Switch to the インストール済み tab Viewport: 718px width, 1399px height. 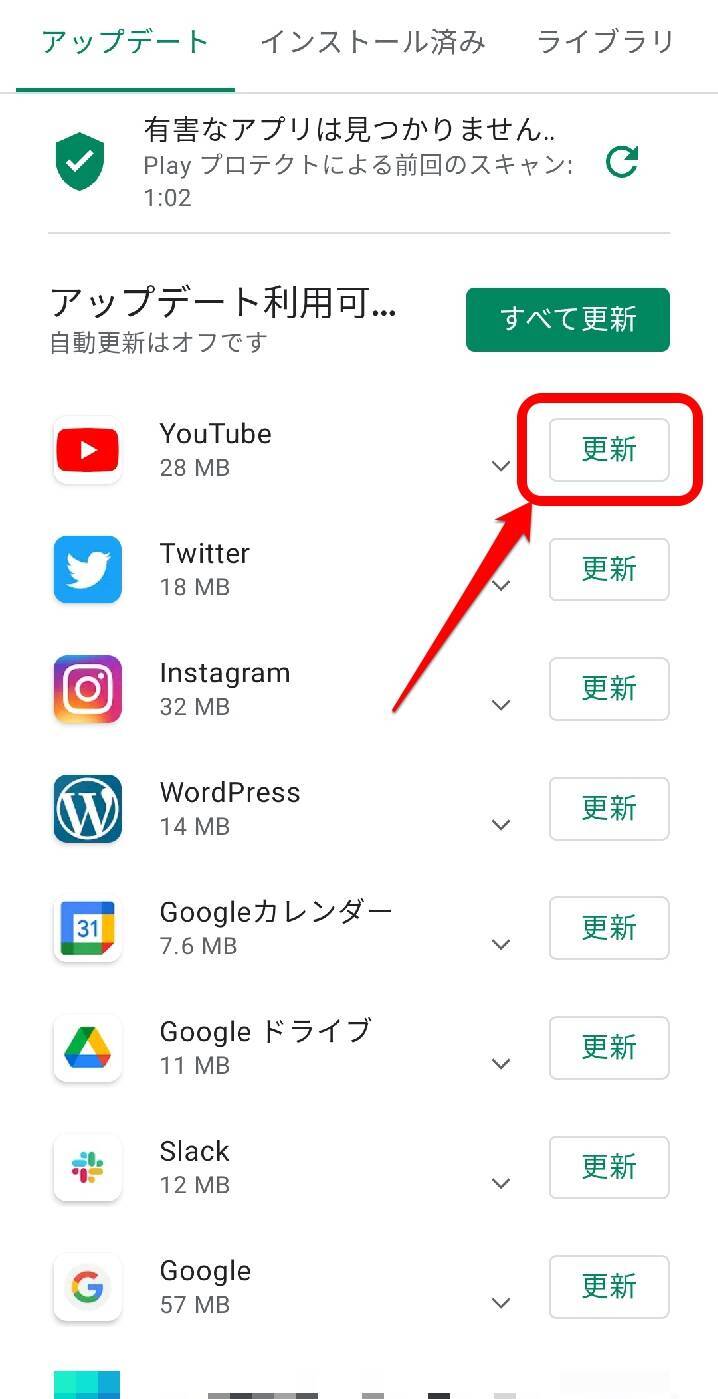(x=372, y=42)
